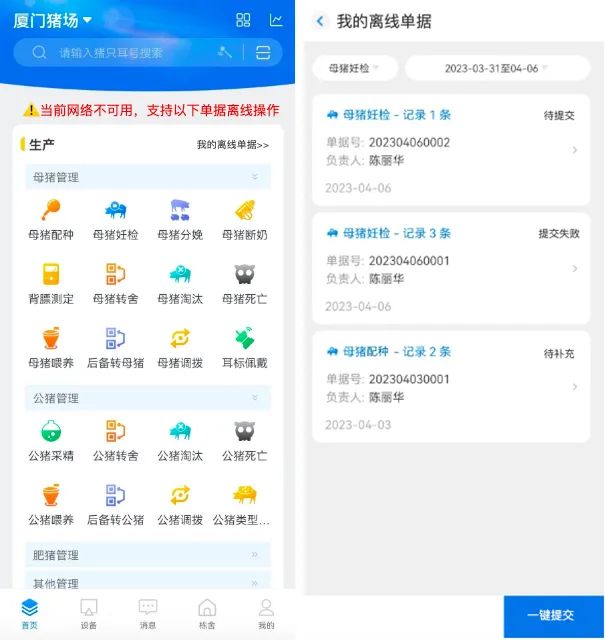Screen dimensions: 605x640
Task: Open 背膘测定 in sow management
Action: click(51, 283)
